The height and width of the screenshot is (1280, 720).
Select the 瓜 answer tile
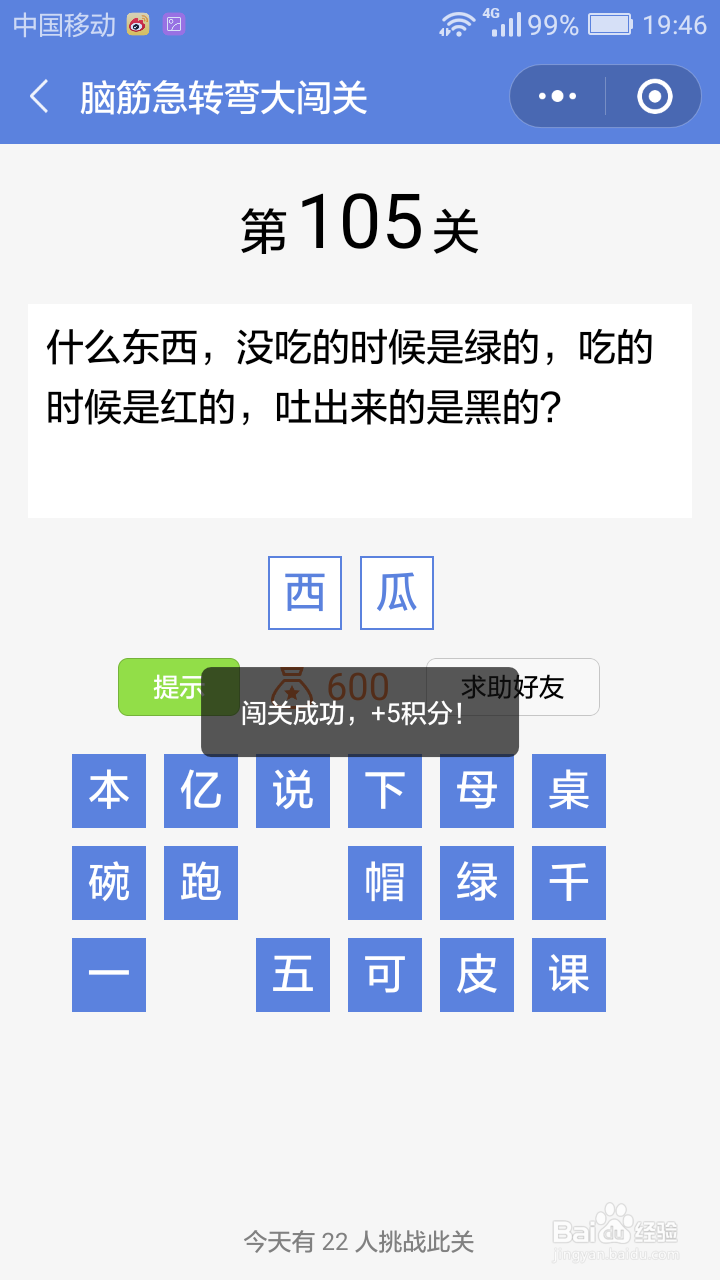pyautogui.click(x=396, y=593)
